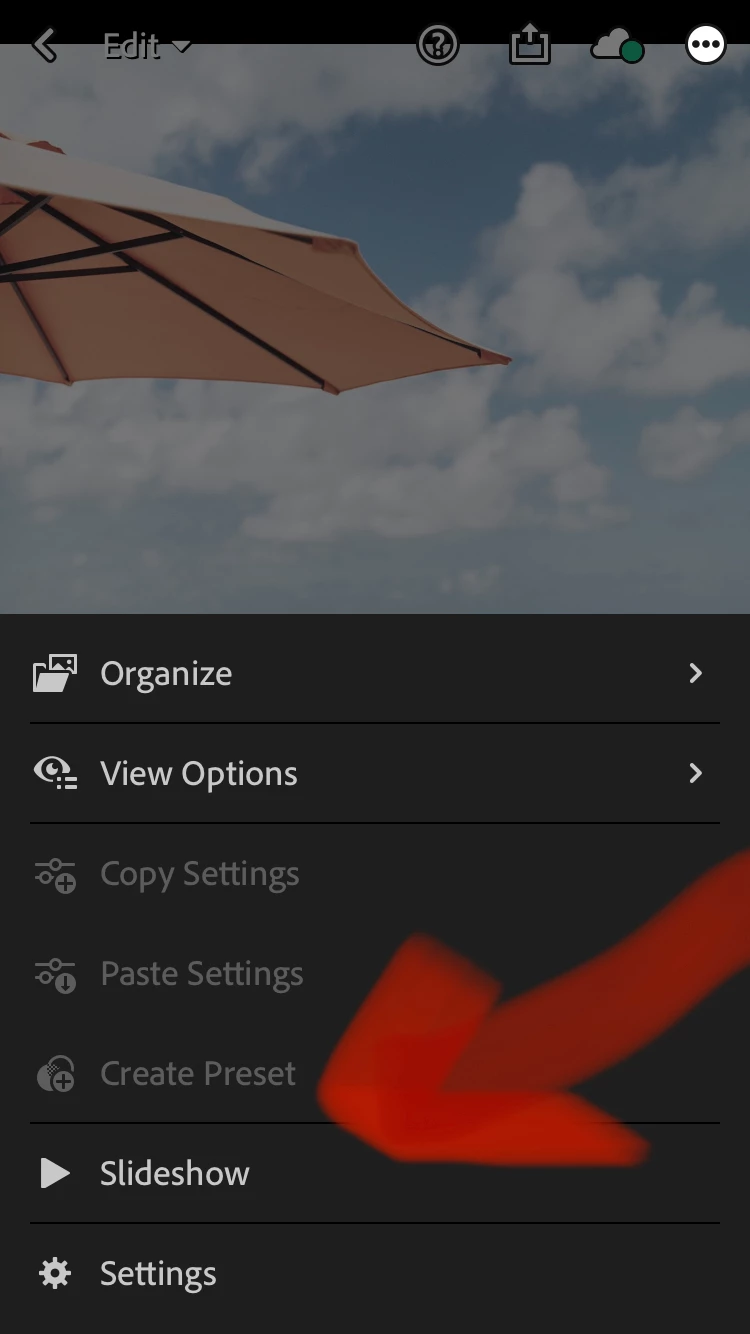Open the Edit mode dropdown
The image size is (750, 1334).
146,46
